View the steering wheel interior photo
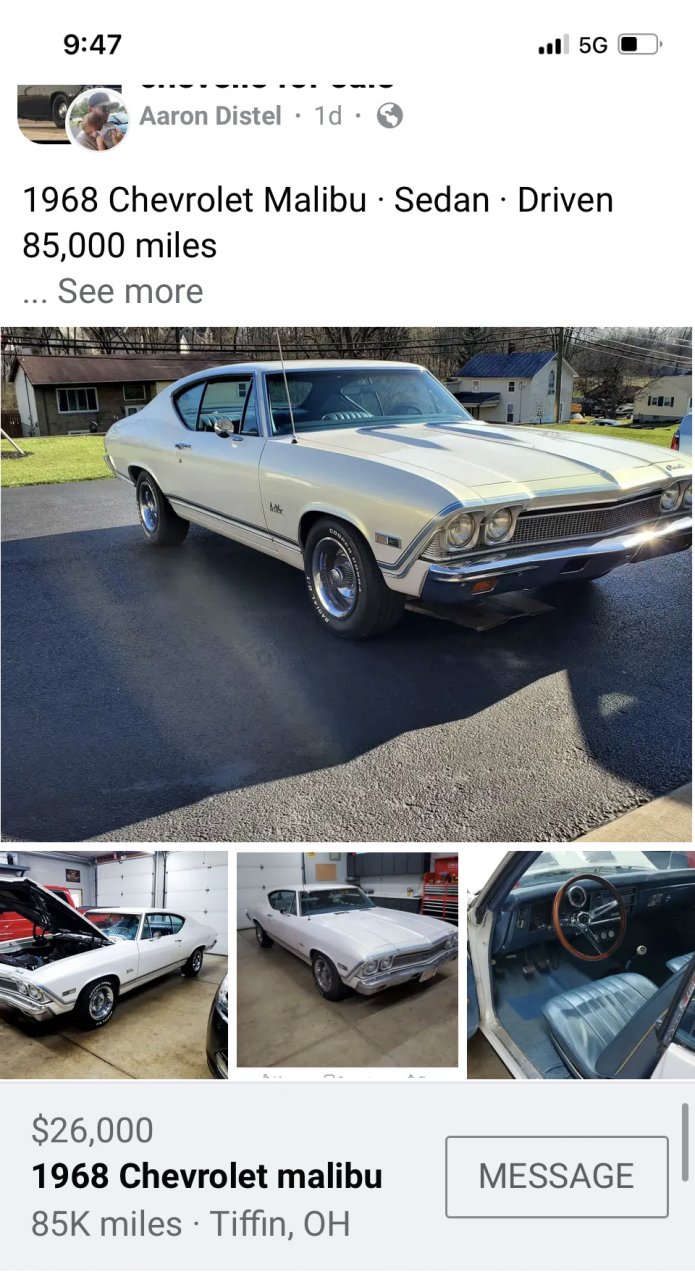This screenshot has width=695, height=1280. 580,964
